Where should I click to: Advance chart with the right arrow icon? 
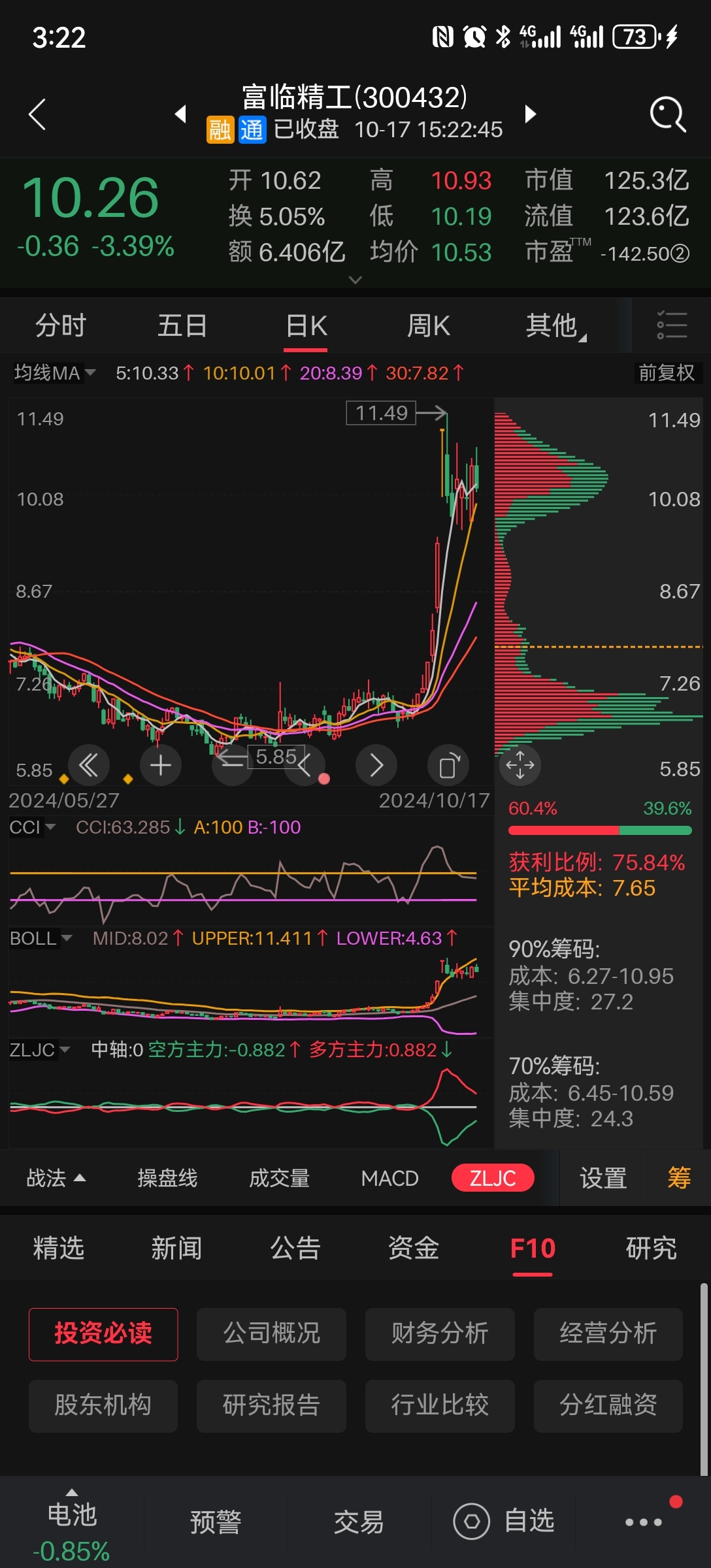click(x=376, y=765)
